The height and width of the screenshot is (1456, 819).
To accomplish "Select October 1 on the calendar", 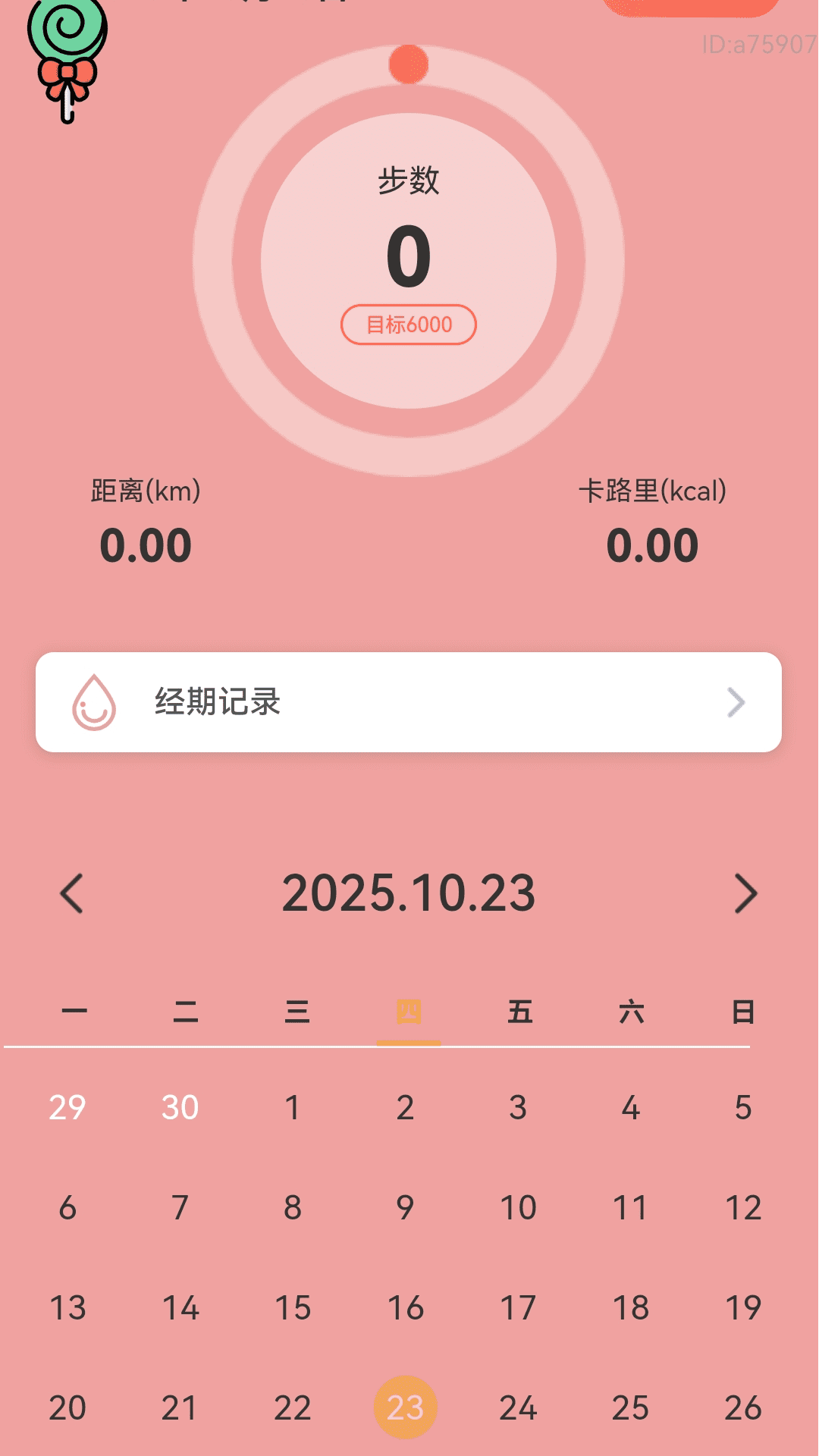I will coord(293,1106).
